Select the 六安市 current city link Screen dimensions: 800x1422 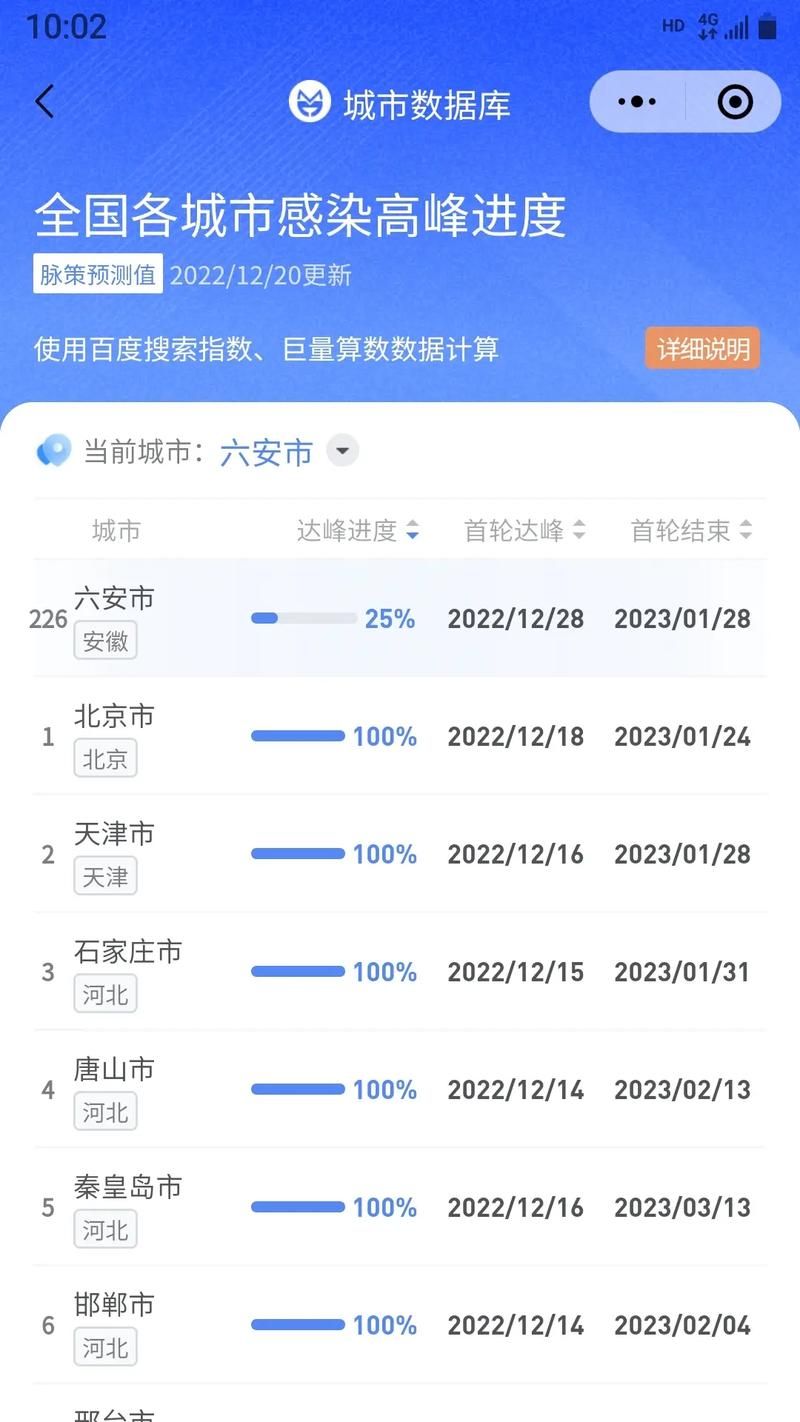265,451
